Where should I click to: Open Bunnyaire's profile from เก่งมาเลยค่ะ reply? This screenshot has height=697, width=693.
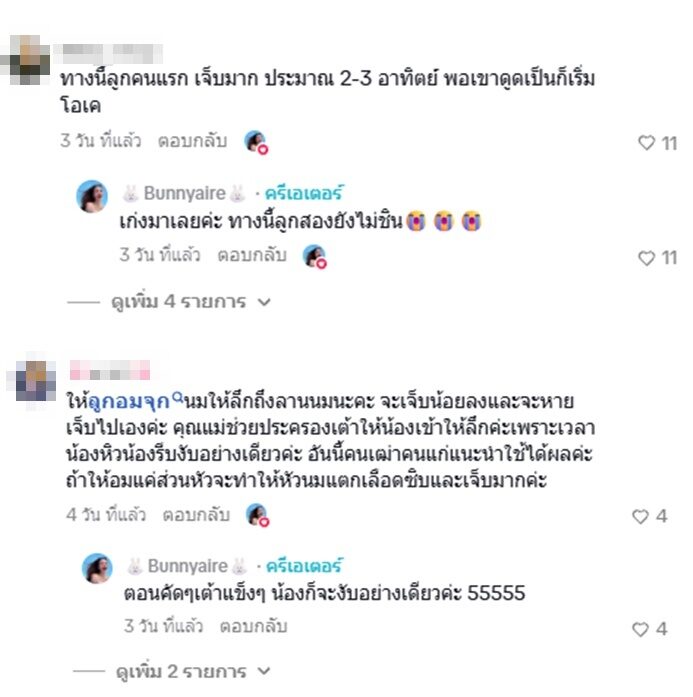pos(92,196)
